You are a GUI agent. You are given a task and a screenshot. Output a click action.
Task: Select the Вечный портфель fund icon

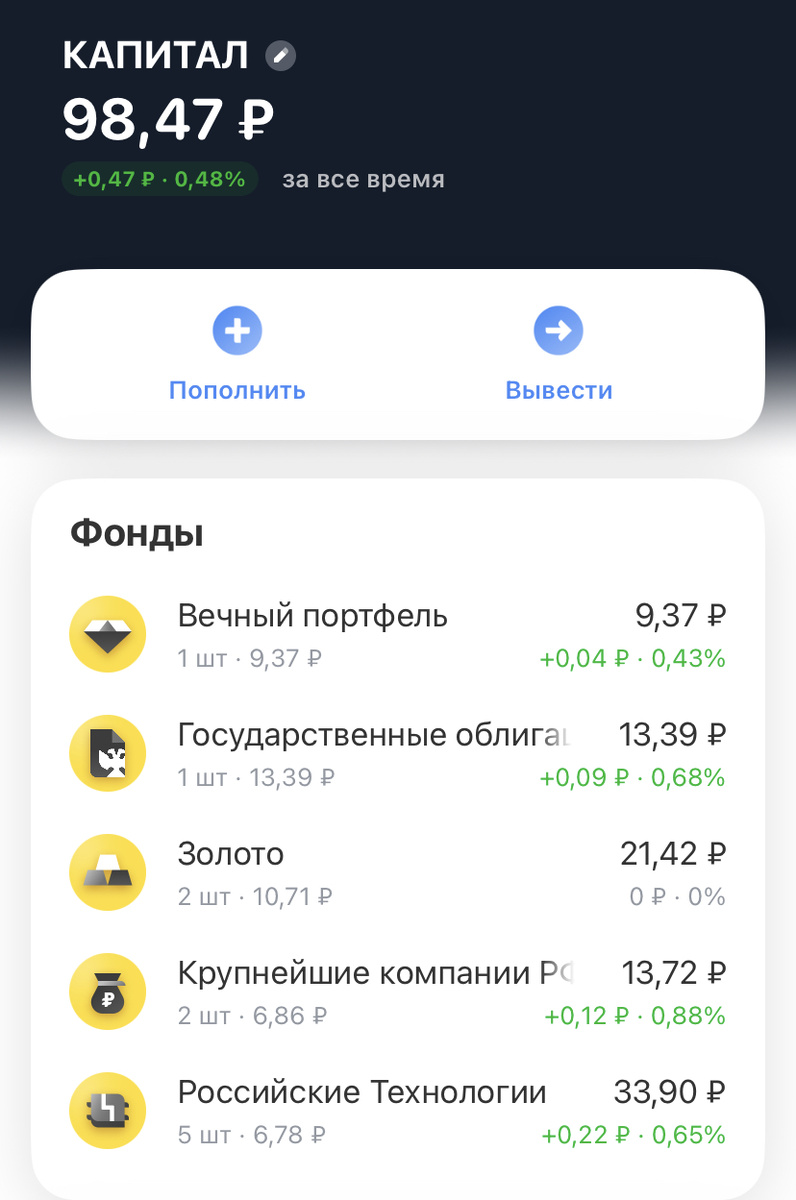pyautogui.click(x=107, y=635)
